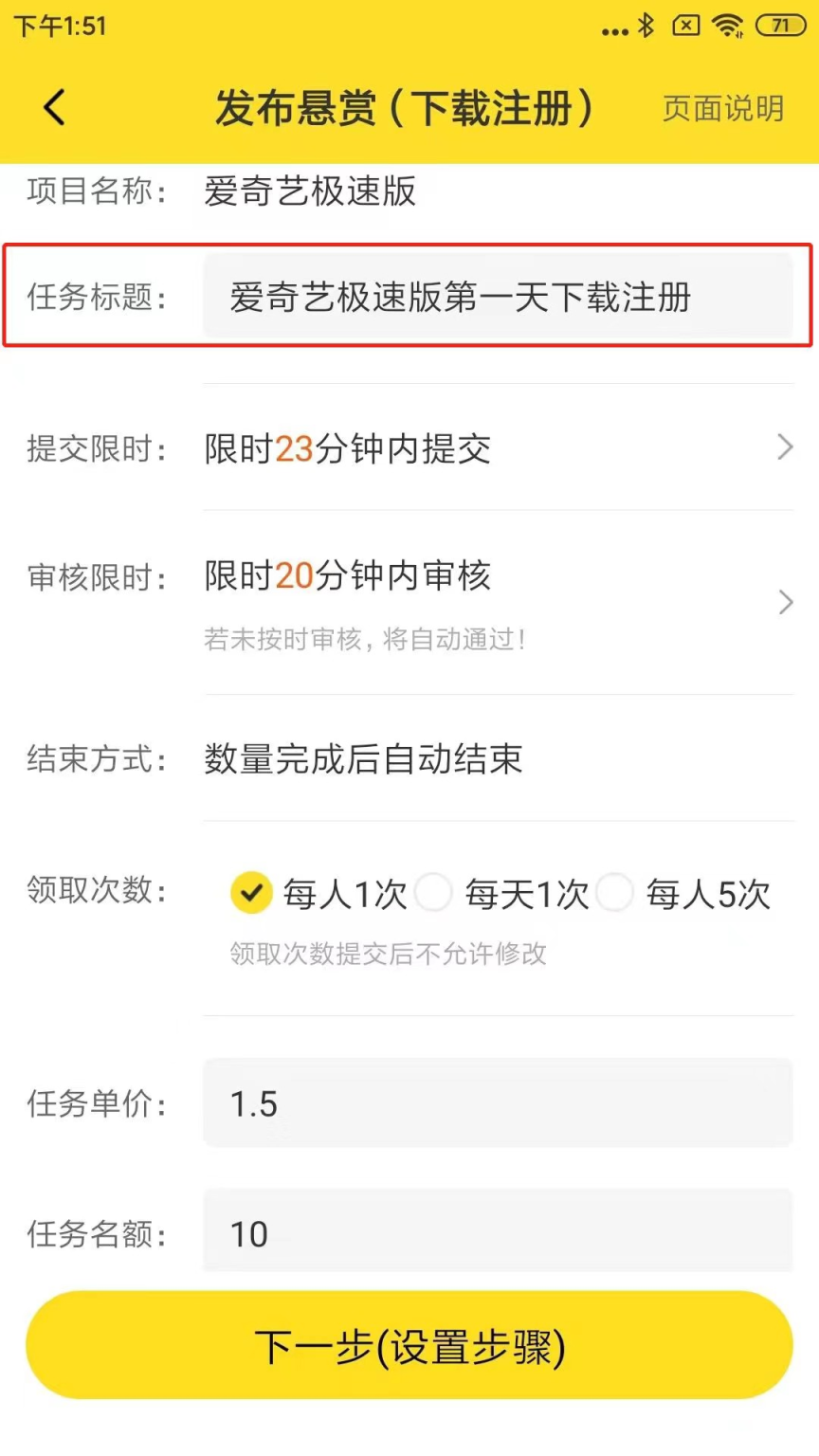
Task: Open 页面说明 page explanation
Action: pyautogui.click(x=722, y=109)
